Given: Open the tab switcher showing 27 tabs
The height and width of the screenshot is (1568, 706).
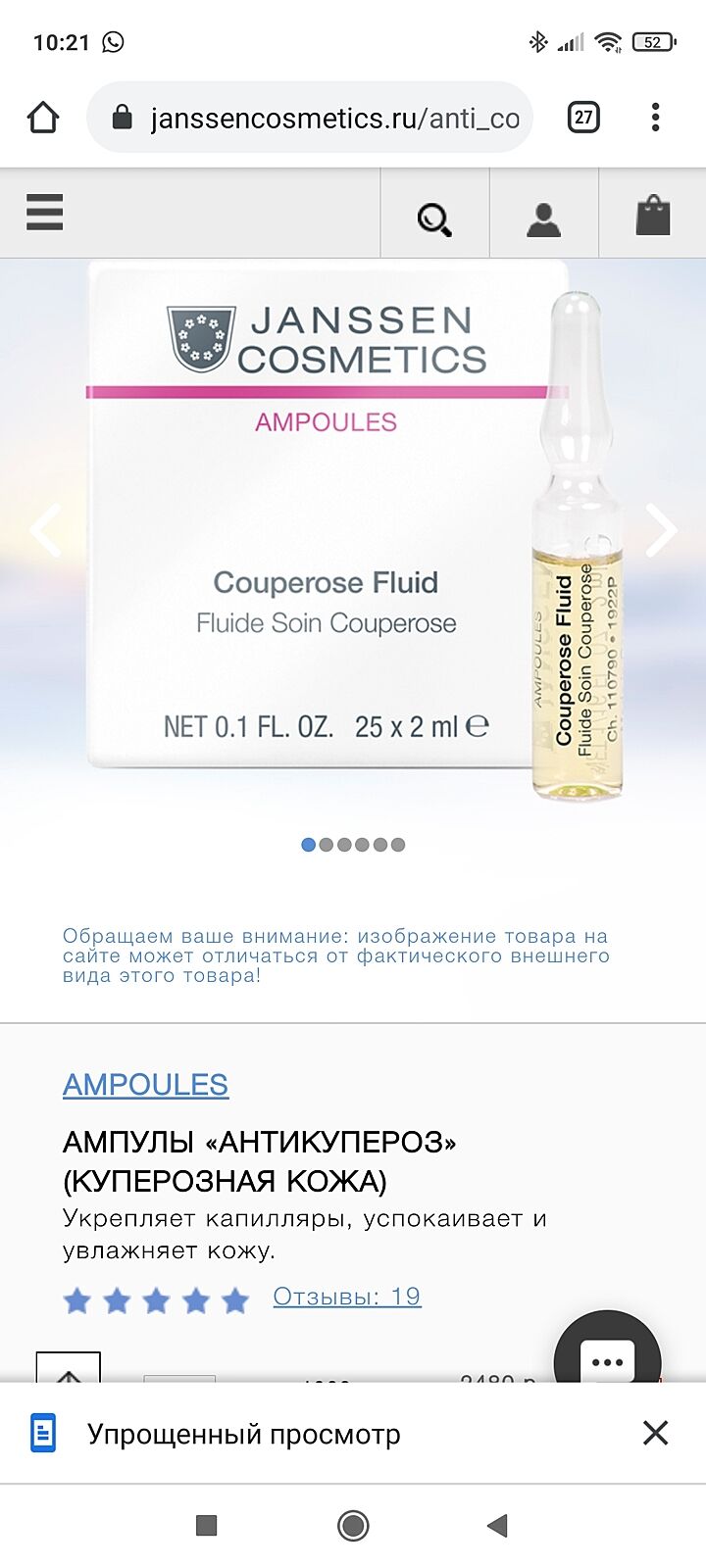Looking at the screenshot, I should coord(583,118).
